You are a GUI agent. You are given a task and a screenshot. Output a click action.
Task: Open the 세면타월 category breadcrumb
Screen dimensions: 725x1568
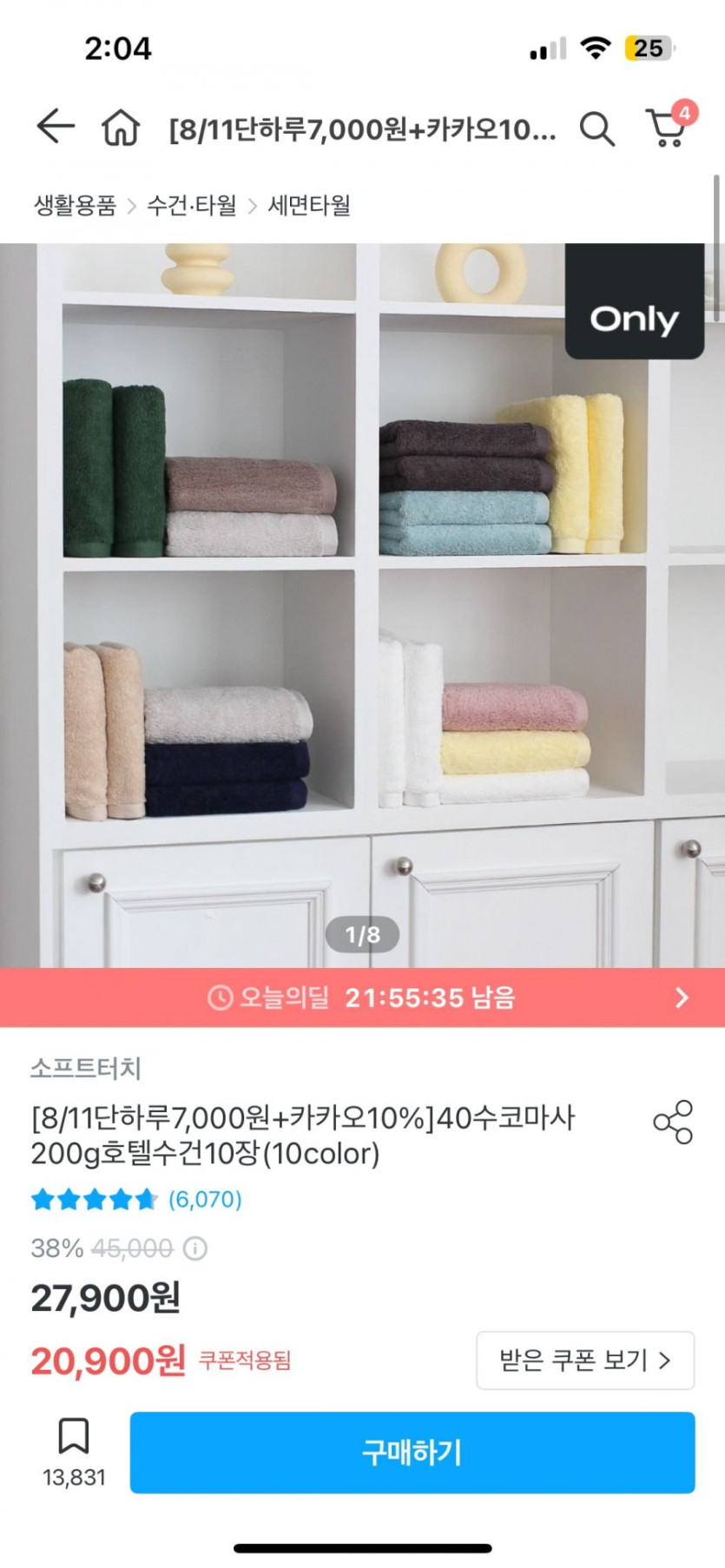[x=309, y=206]
